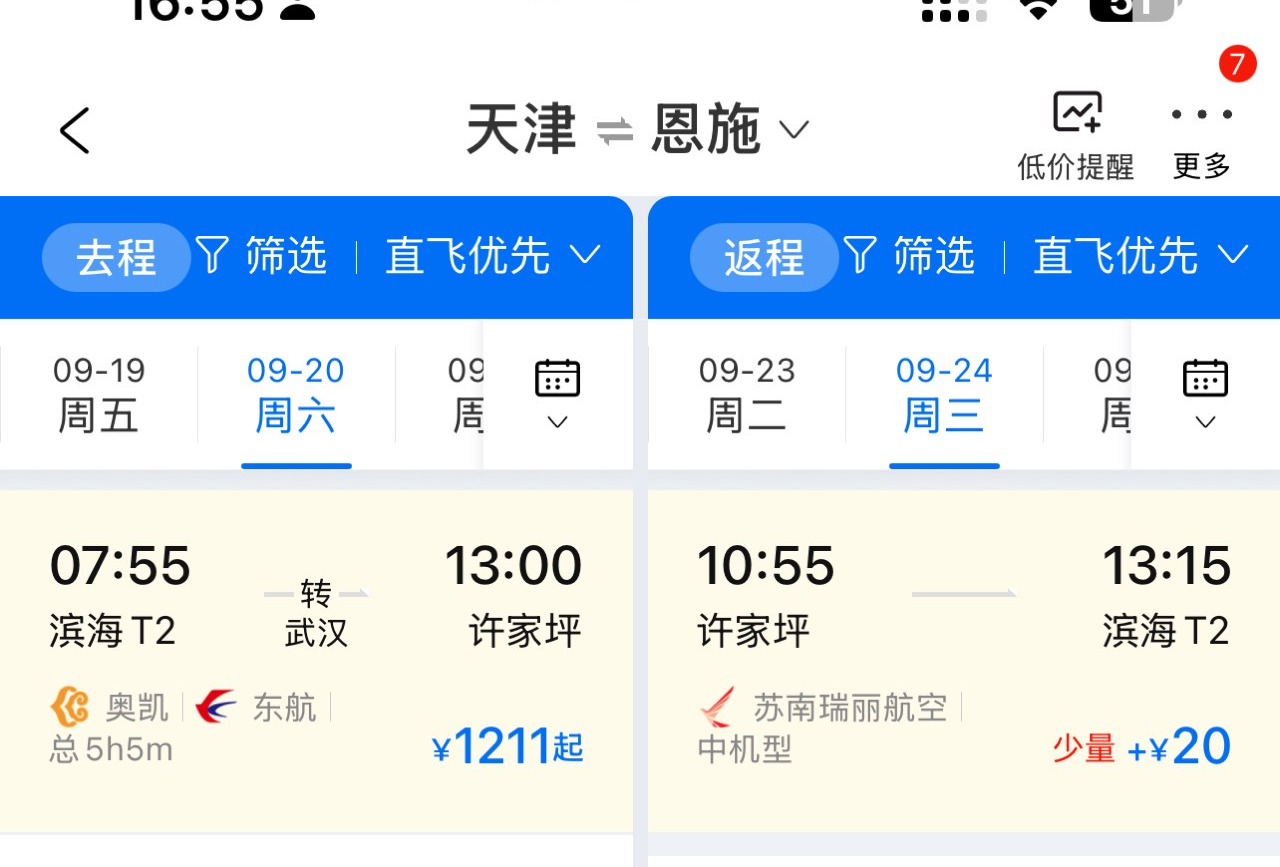Select departure date 09-19 周五

coord(98,394)
